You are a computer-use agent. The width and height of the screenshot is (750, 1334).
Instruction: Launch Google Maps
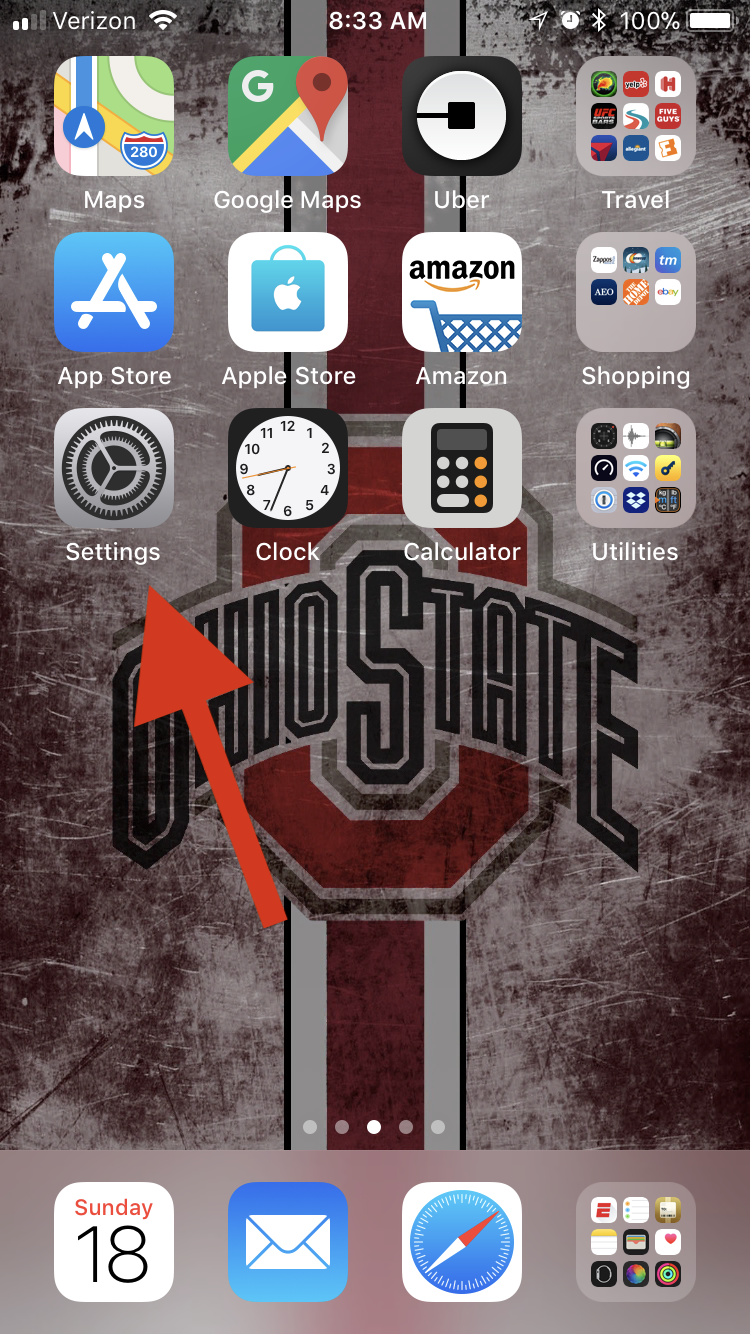[x=288, y=116]
